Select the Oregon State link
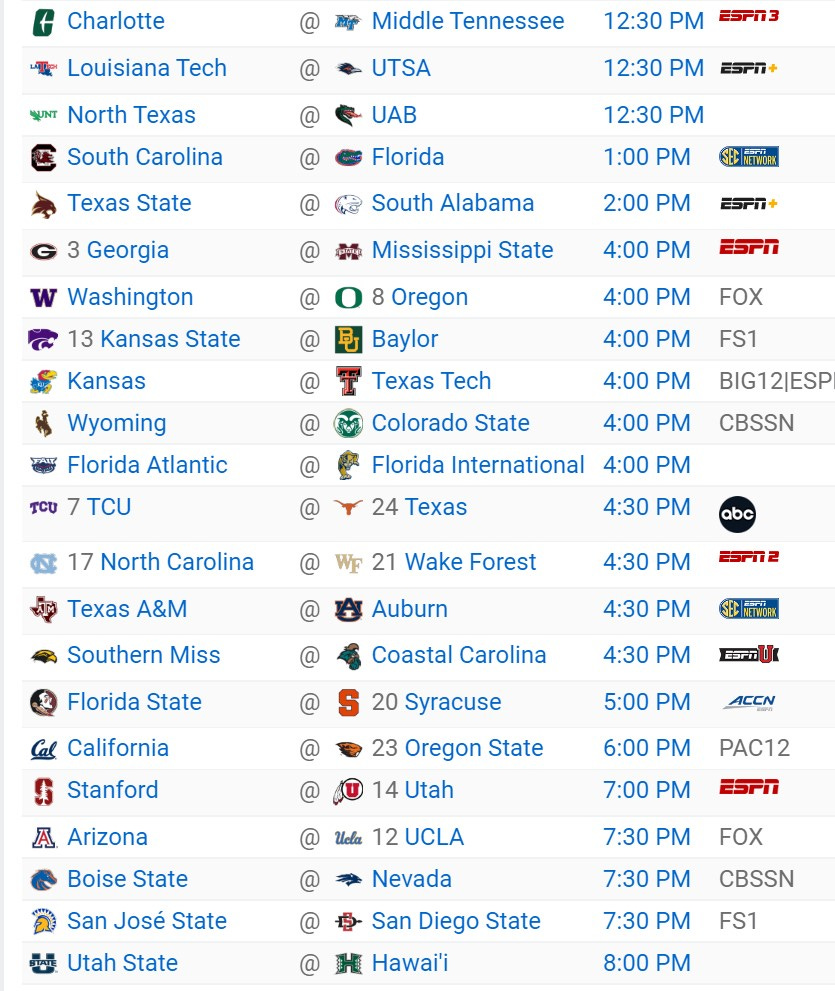Viewport: 835px width, 991px height. pyautogui.click(x=473, y=748)
